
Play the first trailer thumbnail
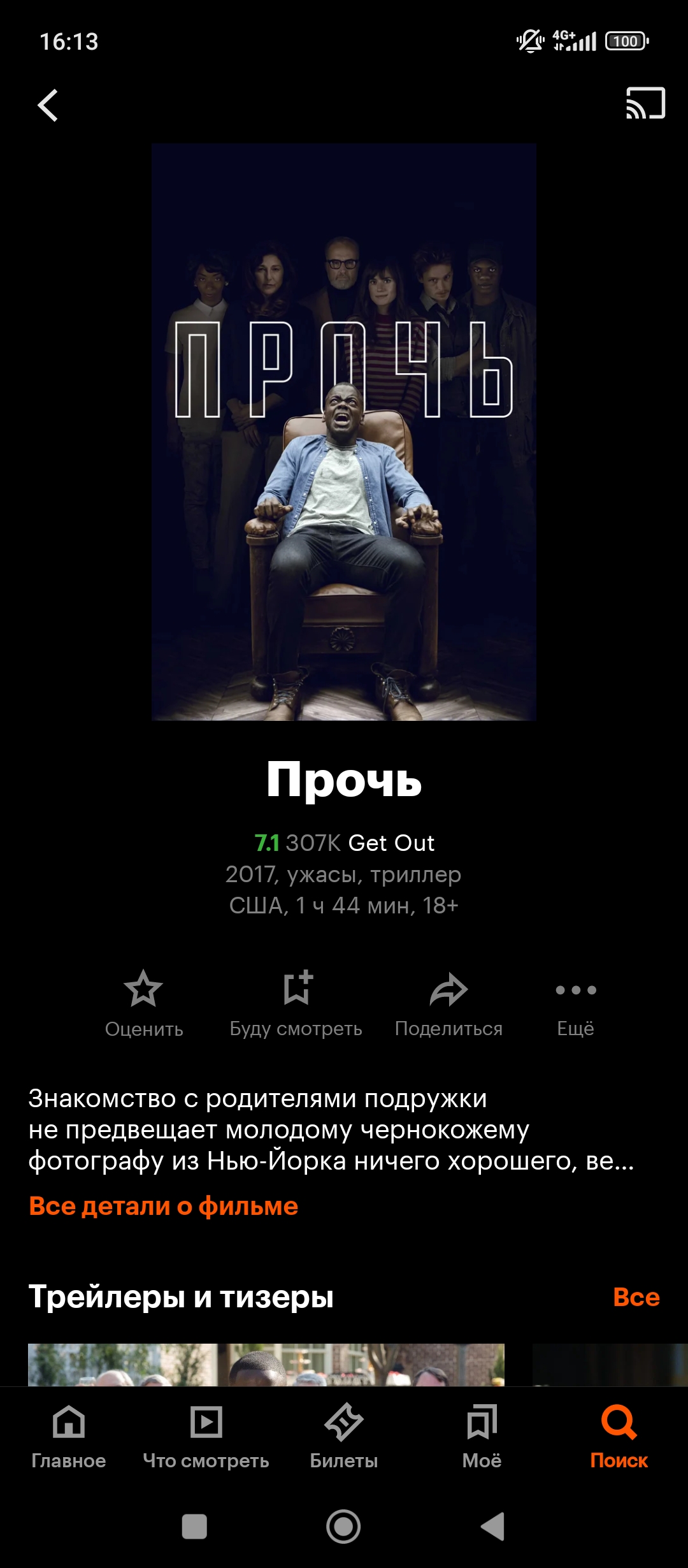point(266,1364)
